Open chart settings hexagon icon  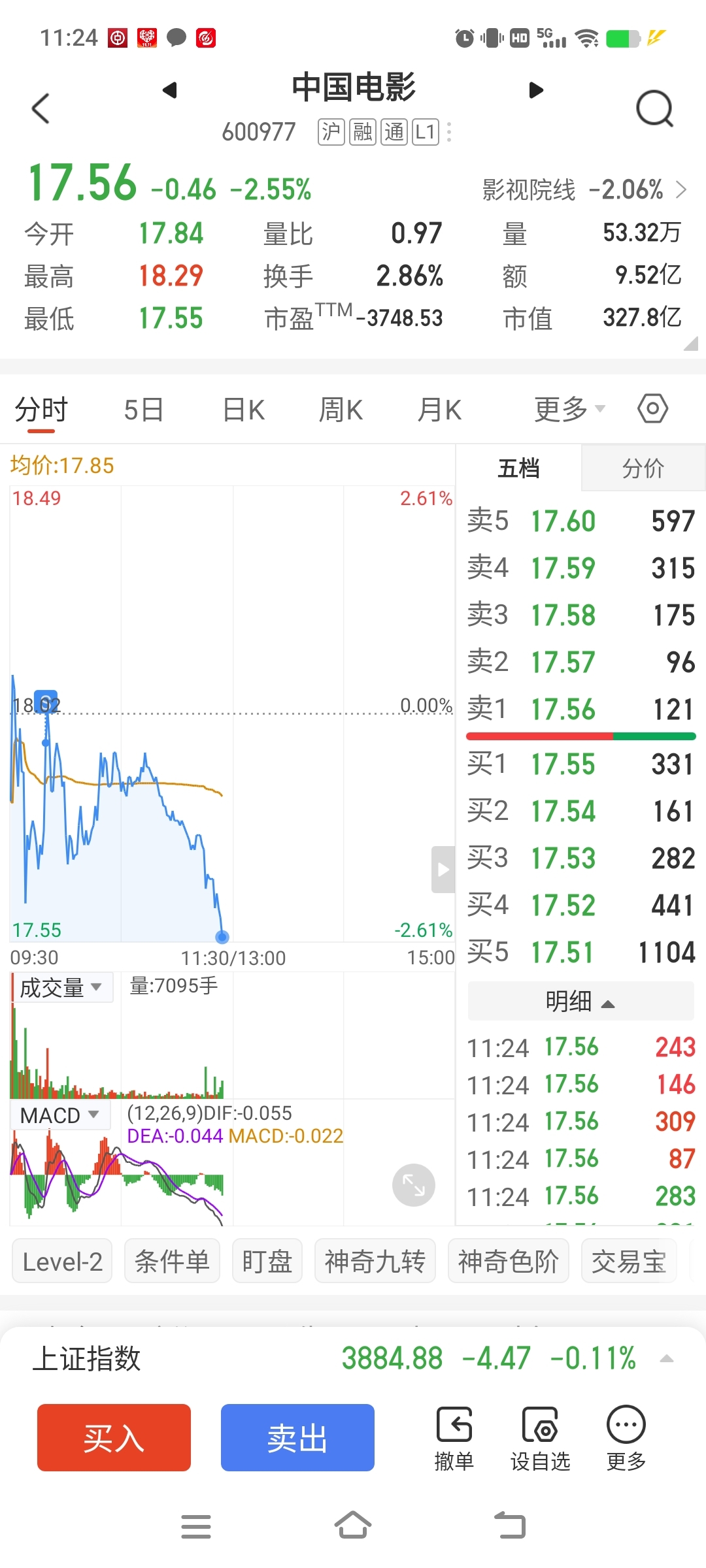[652, 409]
